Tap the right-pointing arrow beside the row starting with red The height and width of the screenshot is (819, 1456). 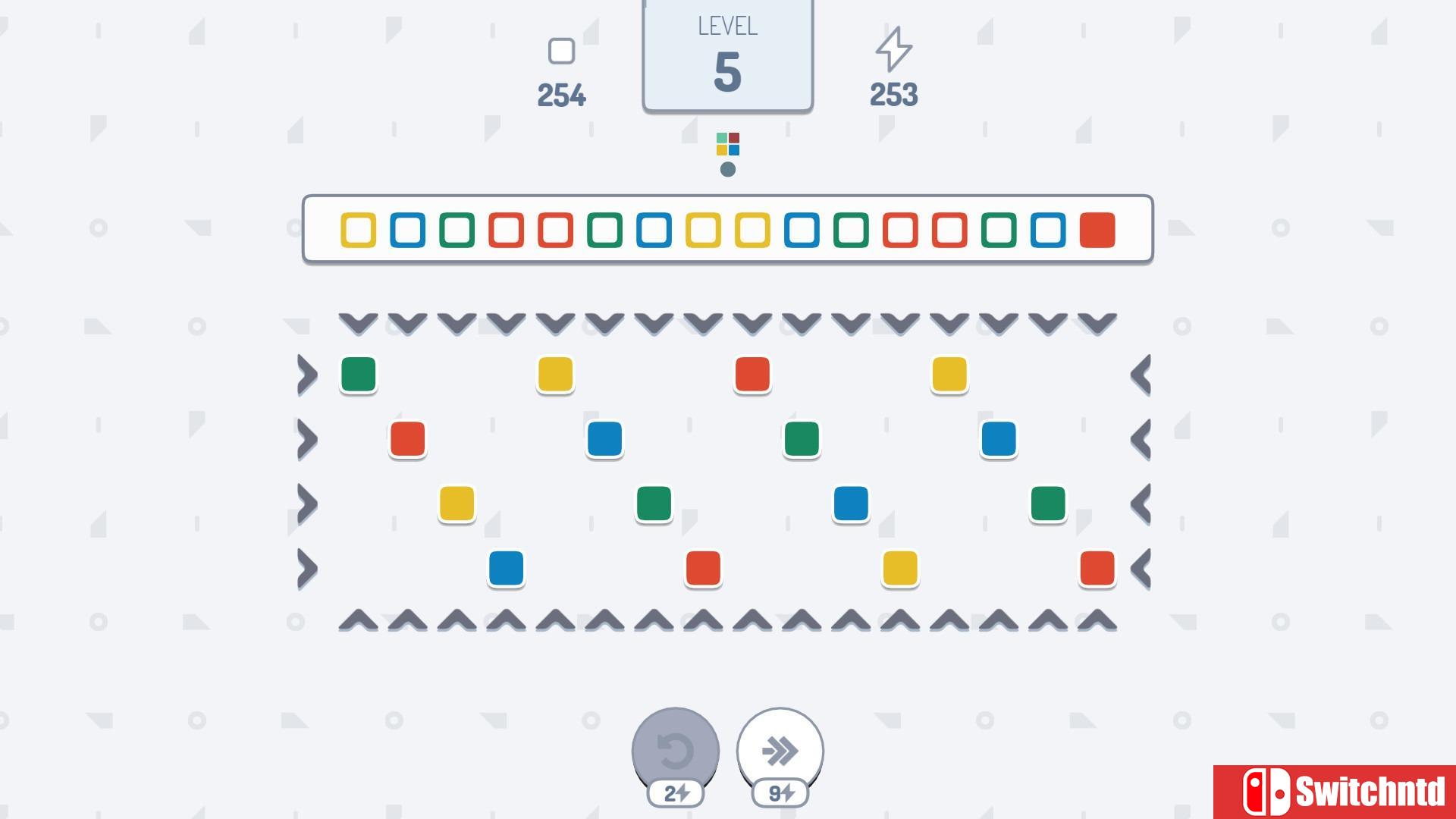307,439
